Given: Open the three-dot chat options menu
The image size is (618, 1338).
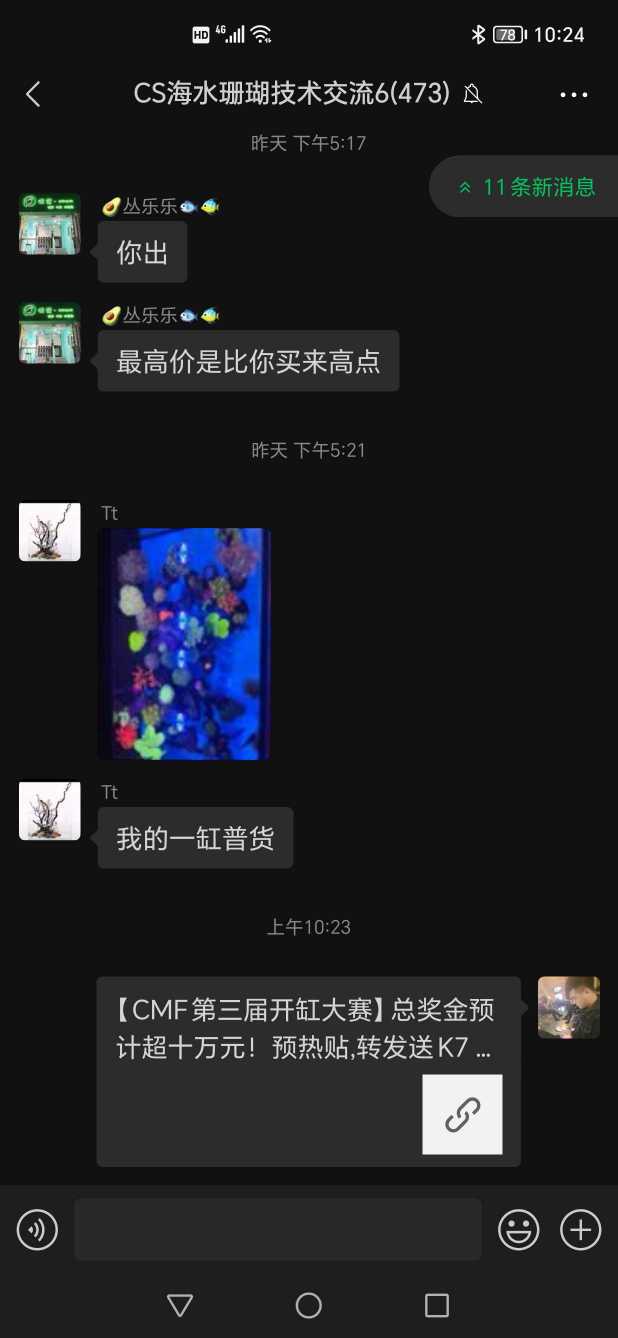Looking at the screenshot, I should pos(574,94).
